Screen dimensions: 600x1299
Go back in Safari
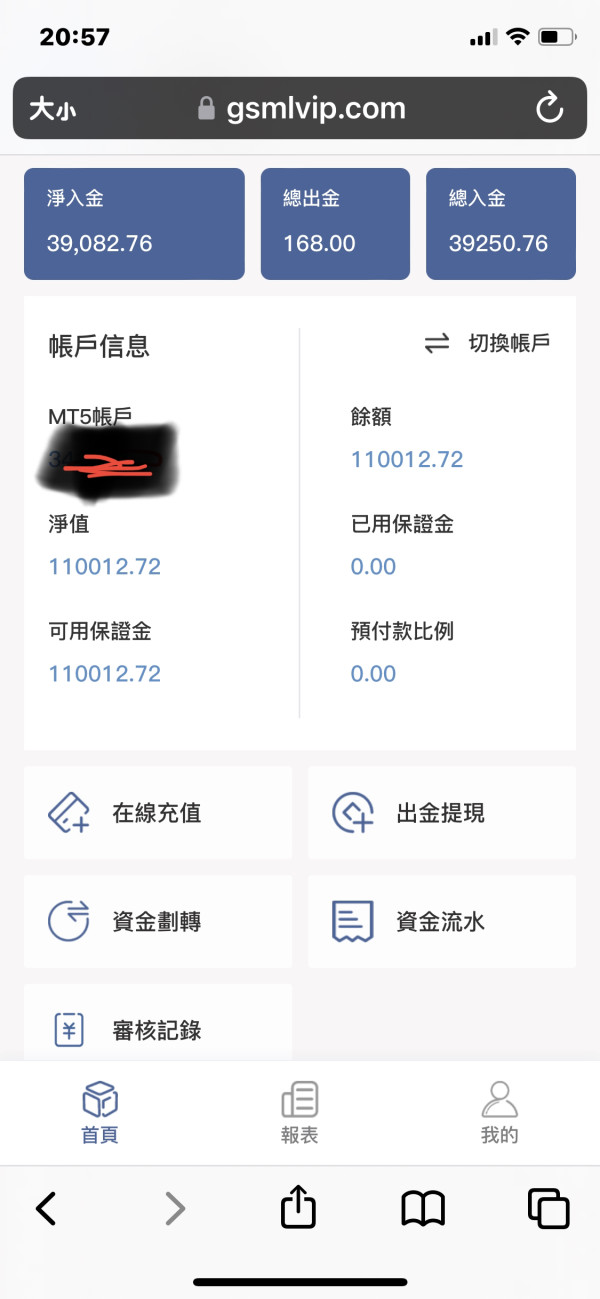coord(46,1209)
